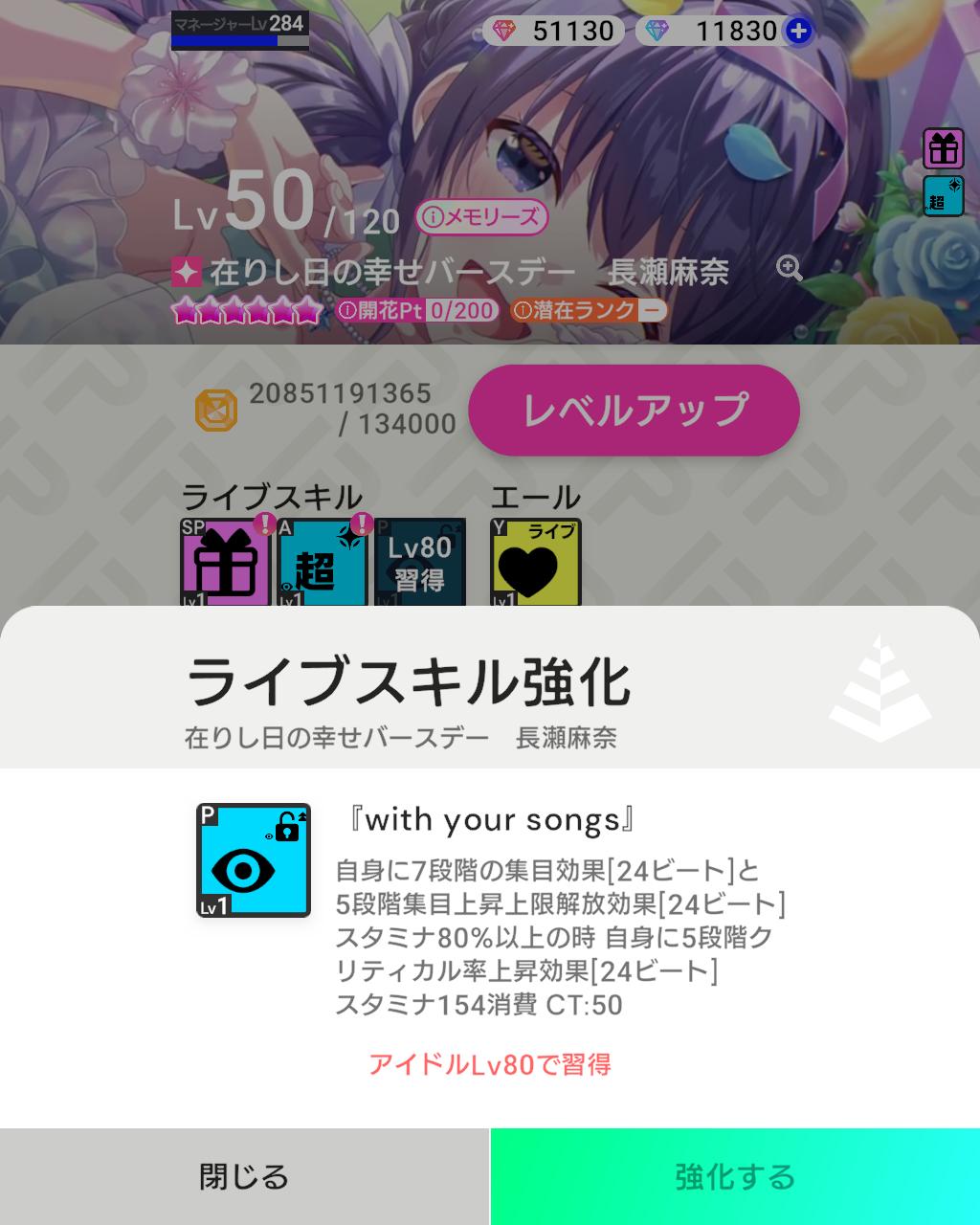Zoom the card illustration with the magnifier

(790, 269)
